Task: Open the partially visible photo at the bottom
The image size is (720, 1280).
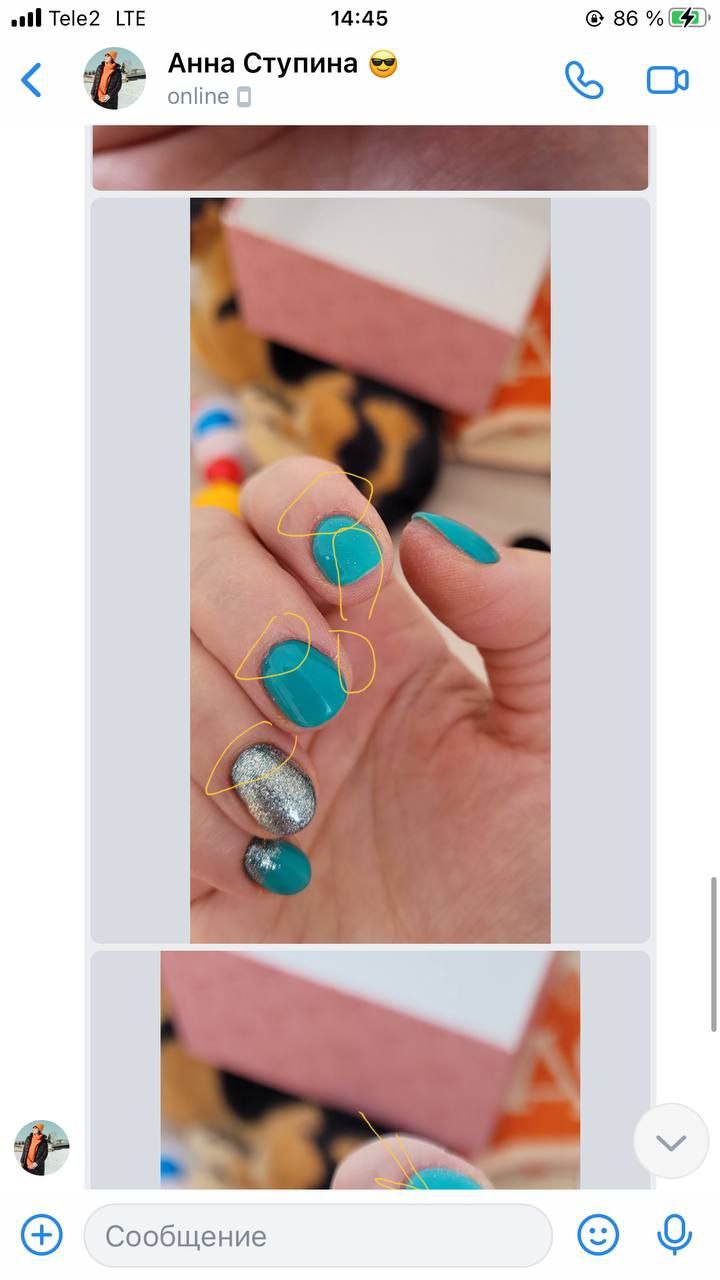Action: click(370, 1070)
